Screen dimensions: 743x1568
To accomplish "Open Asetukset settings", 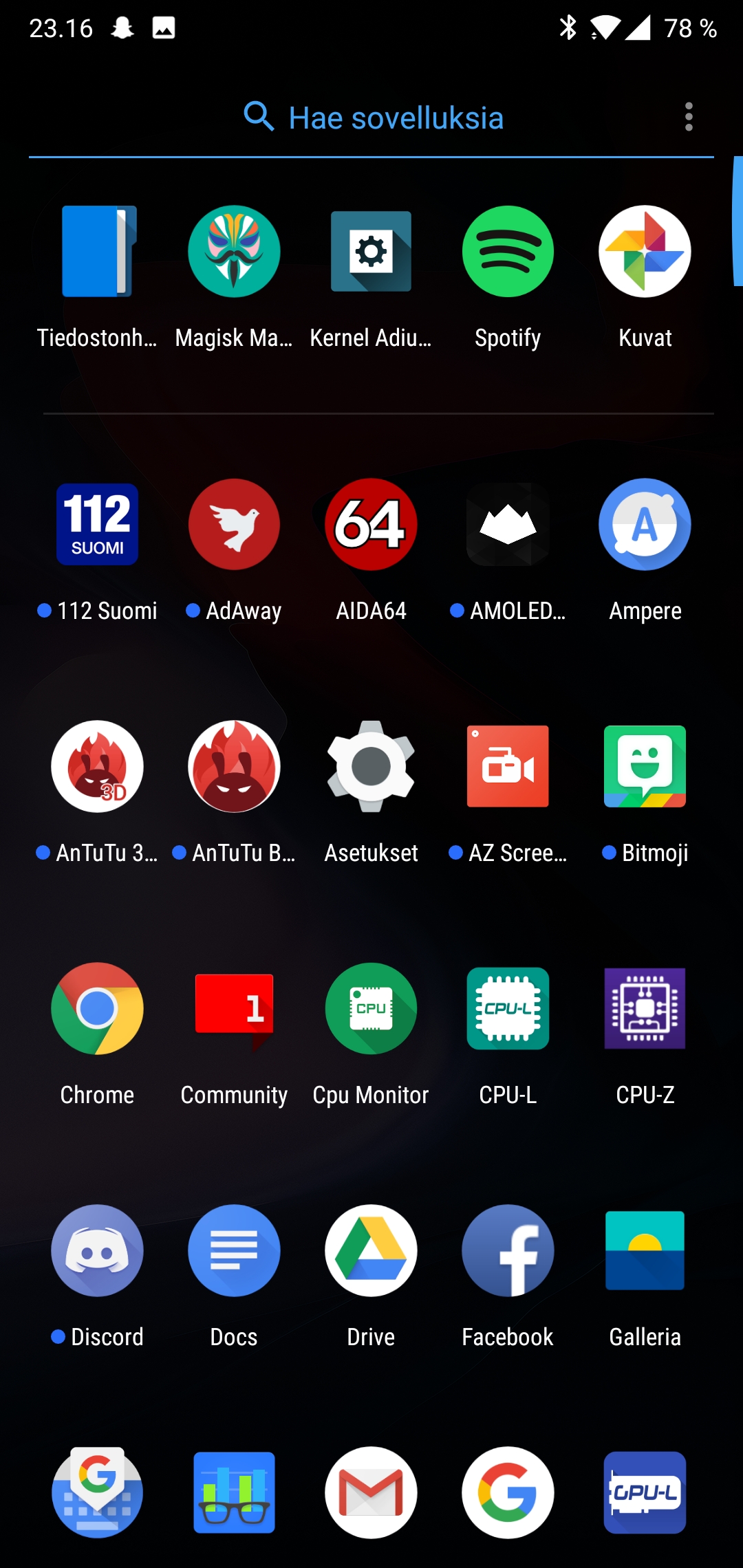I will click(x=371, y=767).
